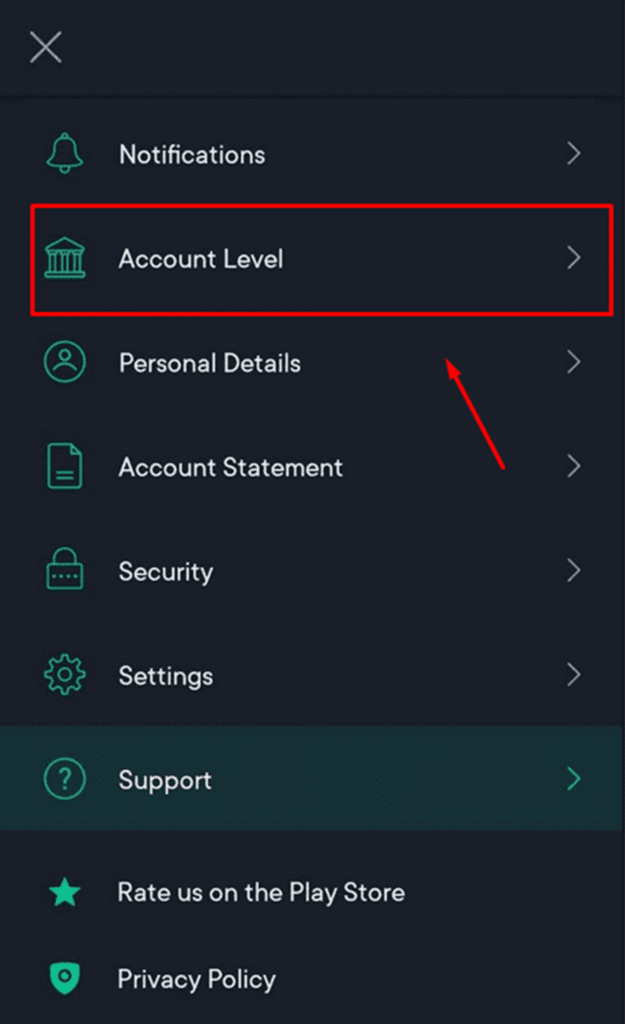
Task: Open the Notifications row
Action: 312,154
